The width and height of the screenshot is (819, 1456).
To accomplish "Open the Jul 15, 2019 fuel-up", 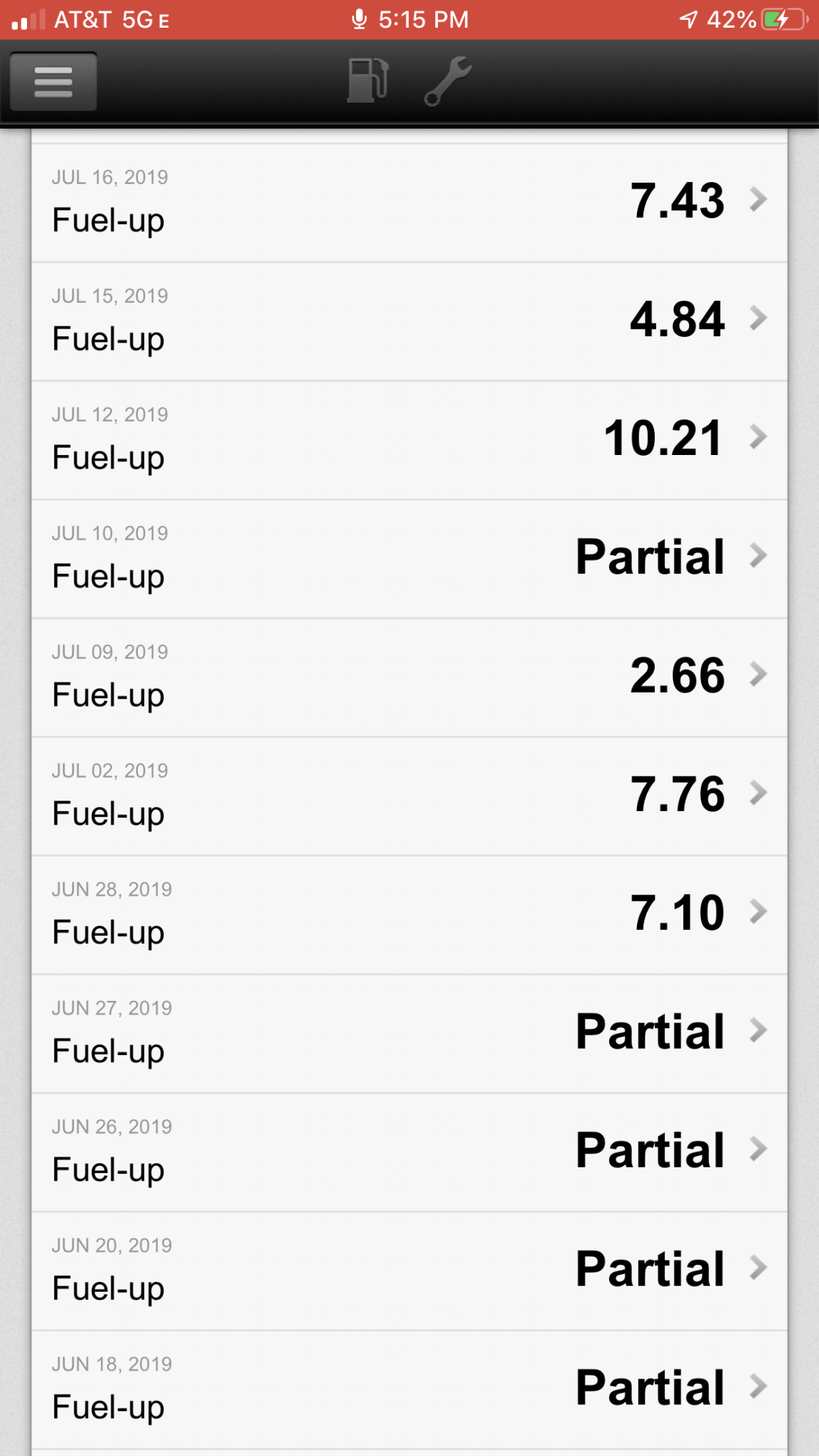I will point(409,321).
